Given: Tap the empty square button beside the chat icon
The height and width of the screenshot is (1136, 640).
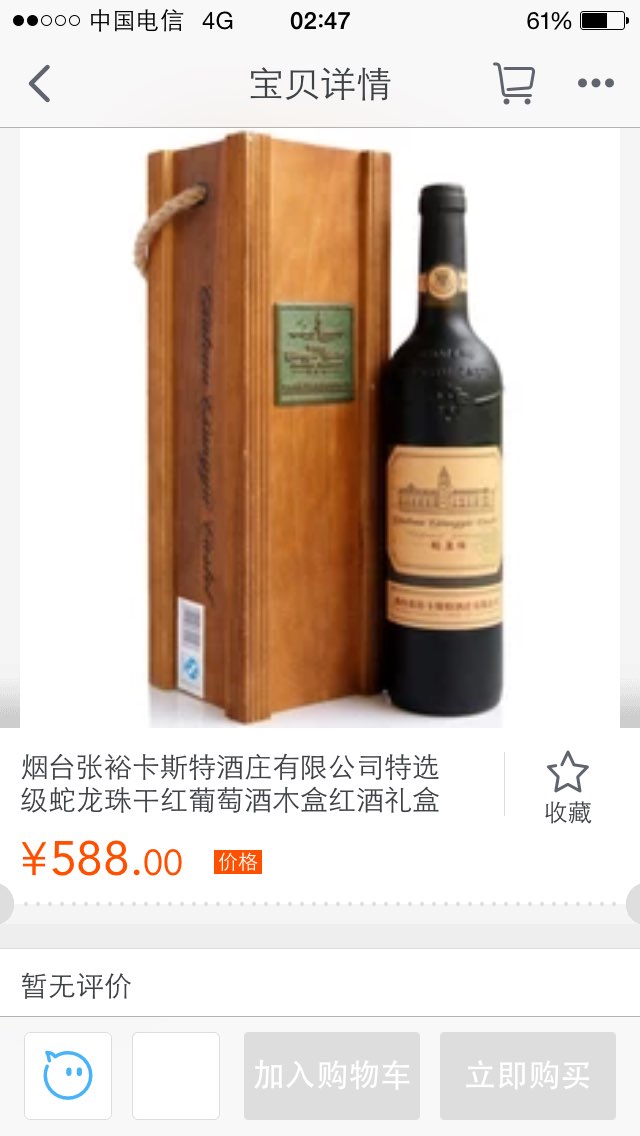Looking at the screenshot, I should 175,1075.
